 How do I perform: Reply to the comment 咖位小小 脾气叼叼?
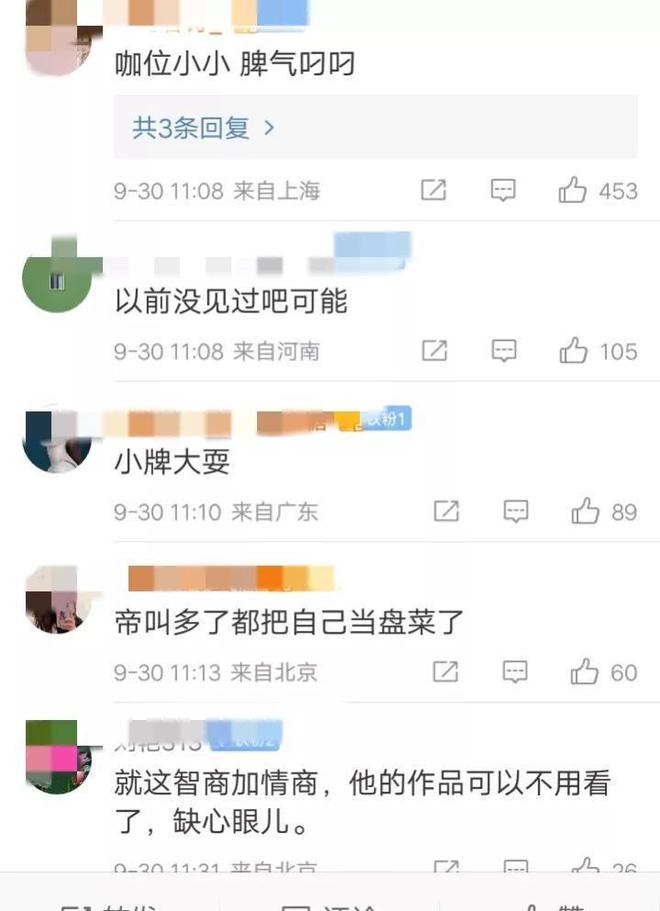[503, 190]
